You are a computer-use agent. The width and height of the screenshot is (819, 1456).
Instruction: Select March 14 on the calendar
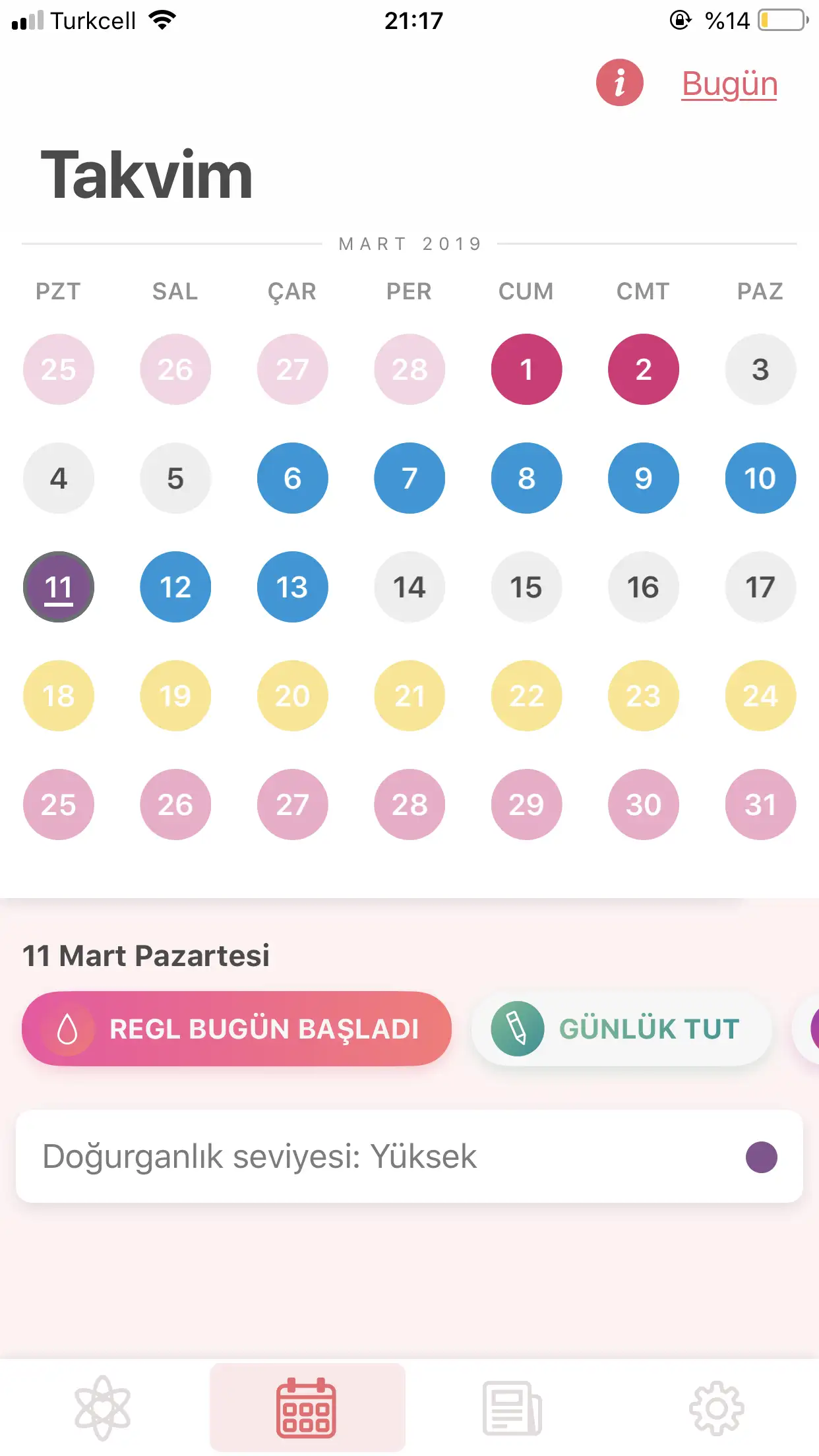(409, 587)
